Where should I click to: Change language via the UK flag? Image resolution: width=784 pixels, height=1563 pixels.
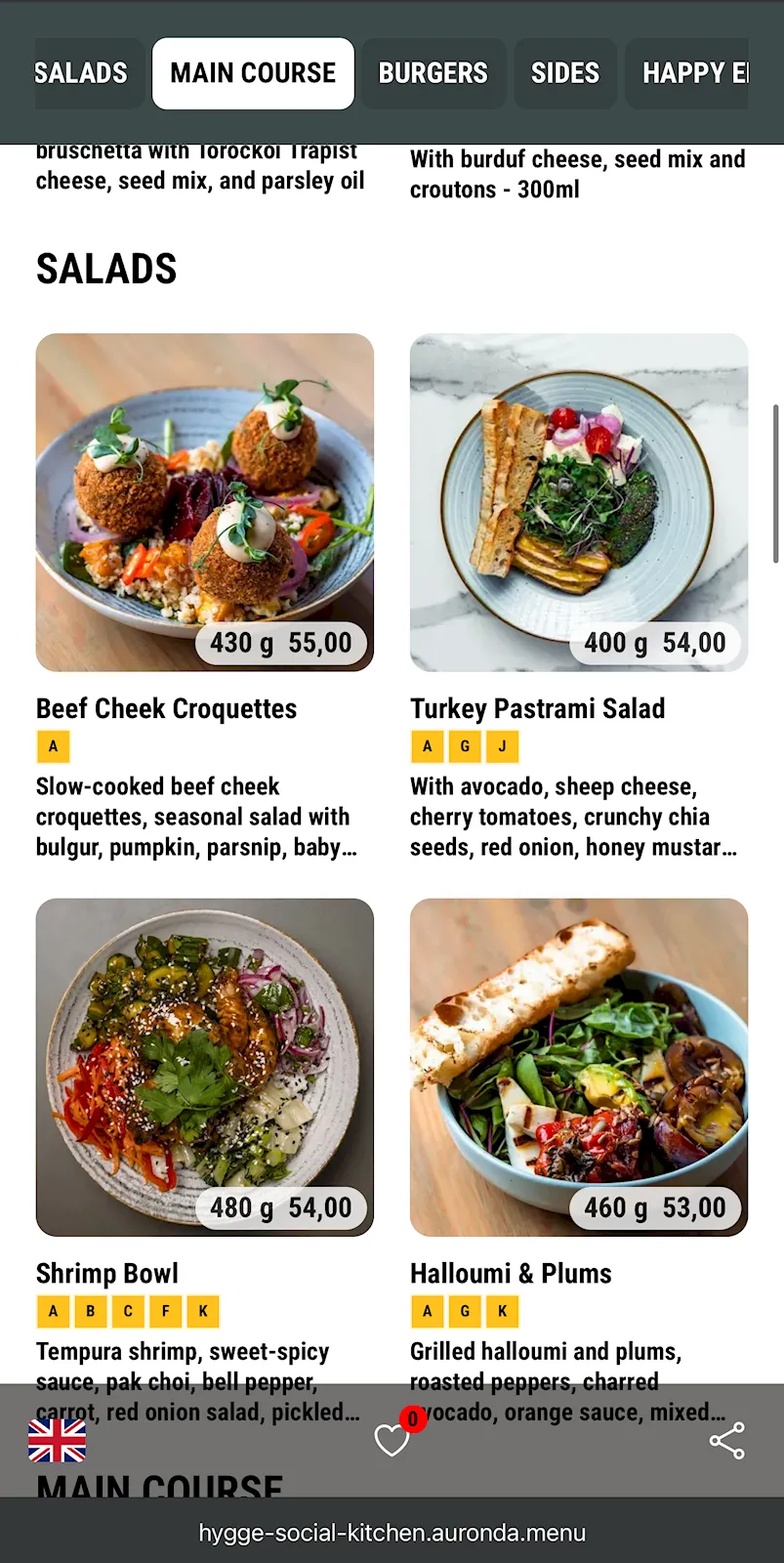[x=58, y=1441]
